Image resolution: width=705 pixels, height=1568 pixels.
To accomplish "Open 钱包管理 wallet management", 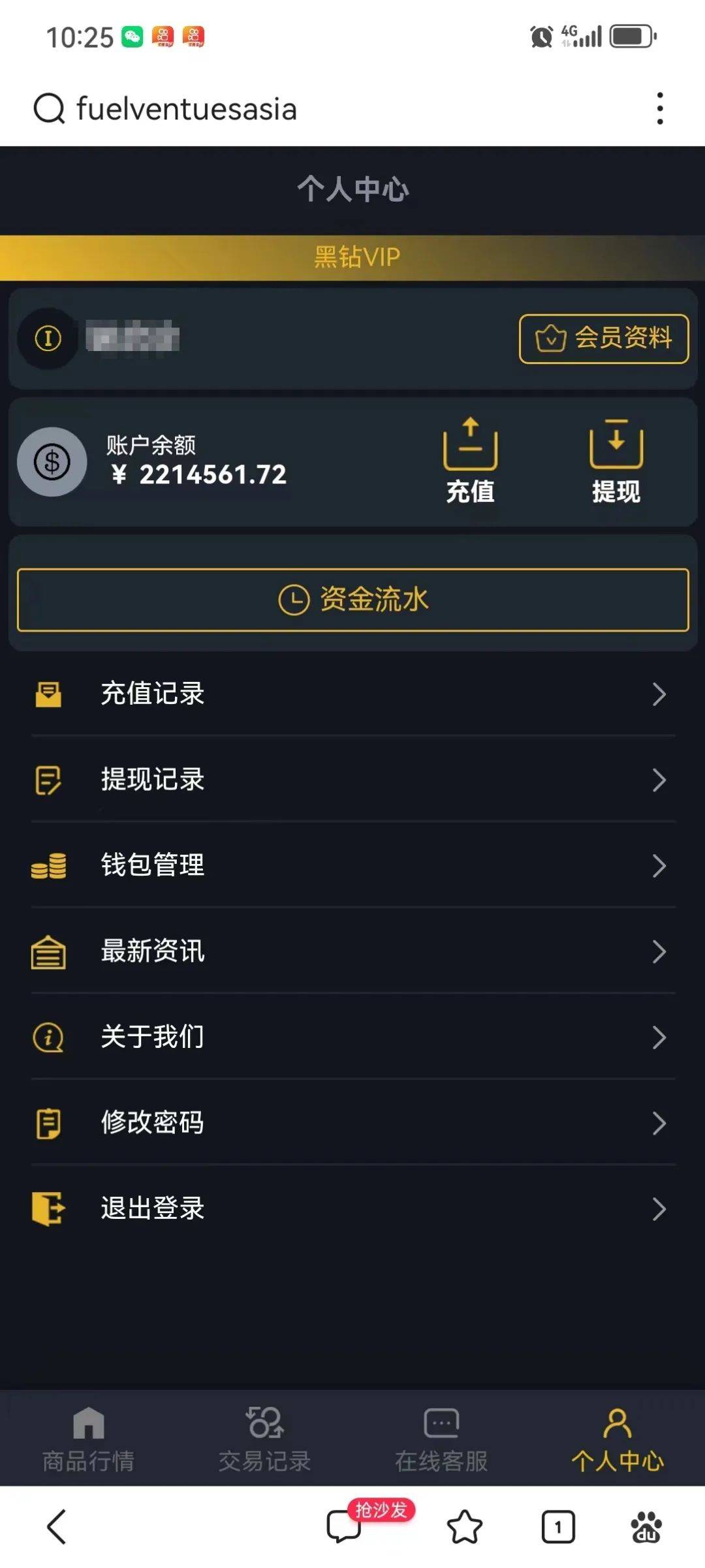I will (x=352, y=865).
